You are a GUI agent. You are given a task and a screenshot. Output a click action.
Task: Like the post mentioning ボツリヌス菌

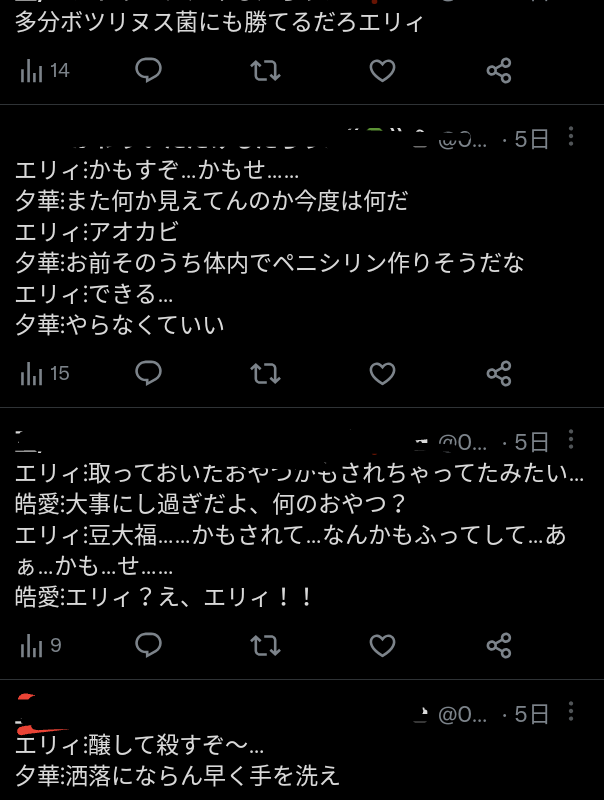[x=382, y=70]
